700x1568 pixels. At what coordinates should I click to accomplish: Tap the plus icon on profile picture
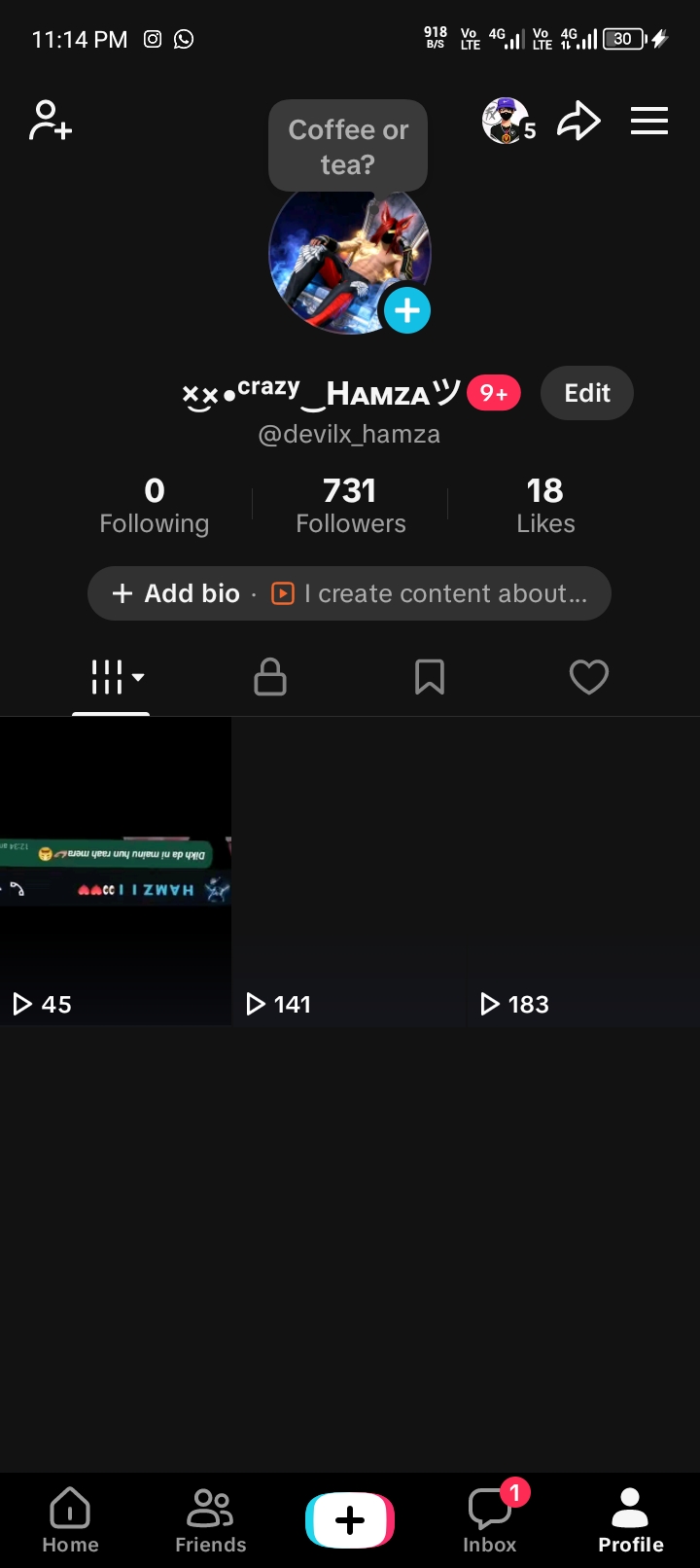pos(407,309)
